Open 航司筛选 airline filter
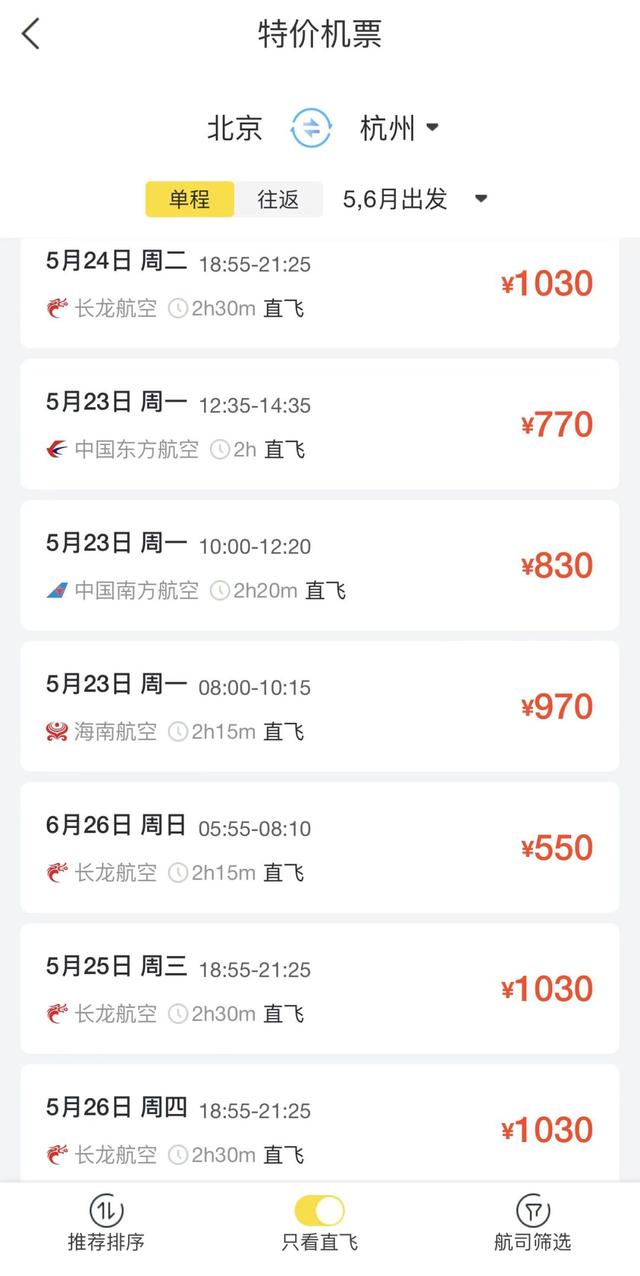The width and height of the screenshot is (640, 1276). tap(532, 1223)
